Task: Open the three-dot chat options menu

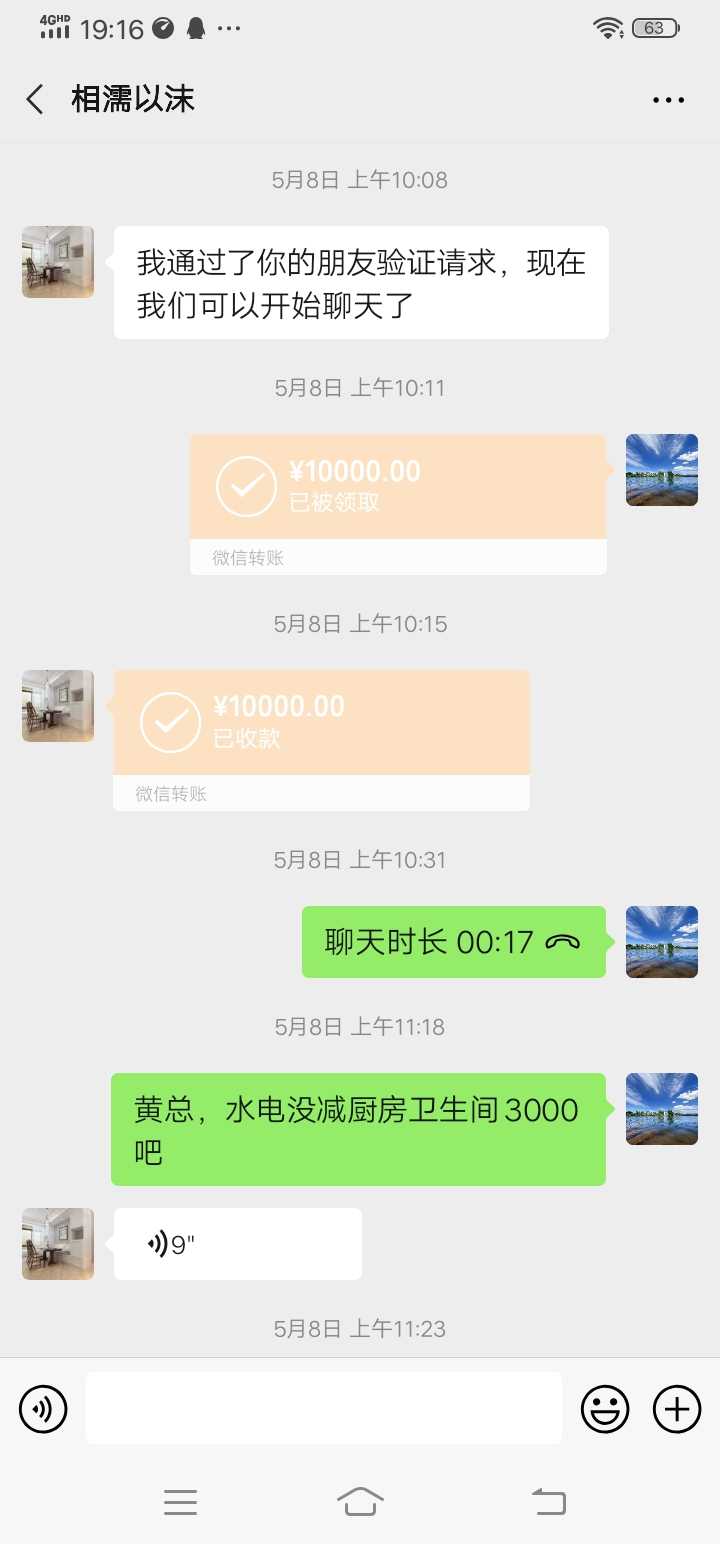Action: click(668, 100)
